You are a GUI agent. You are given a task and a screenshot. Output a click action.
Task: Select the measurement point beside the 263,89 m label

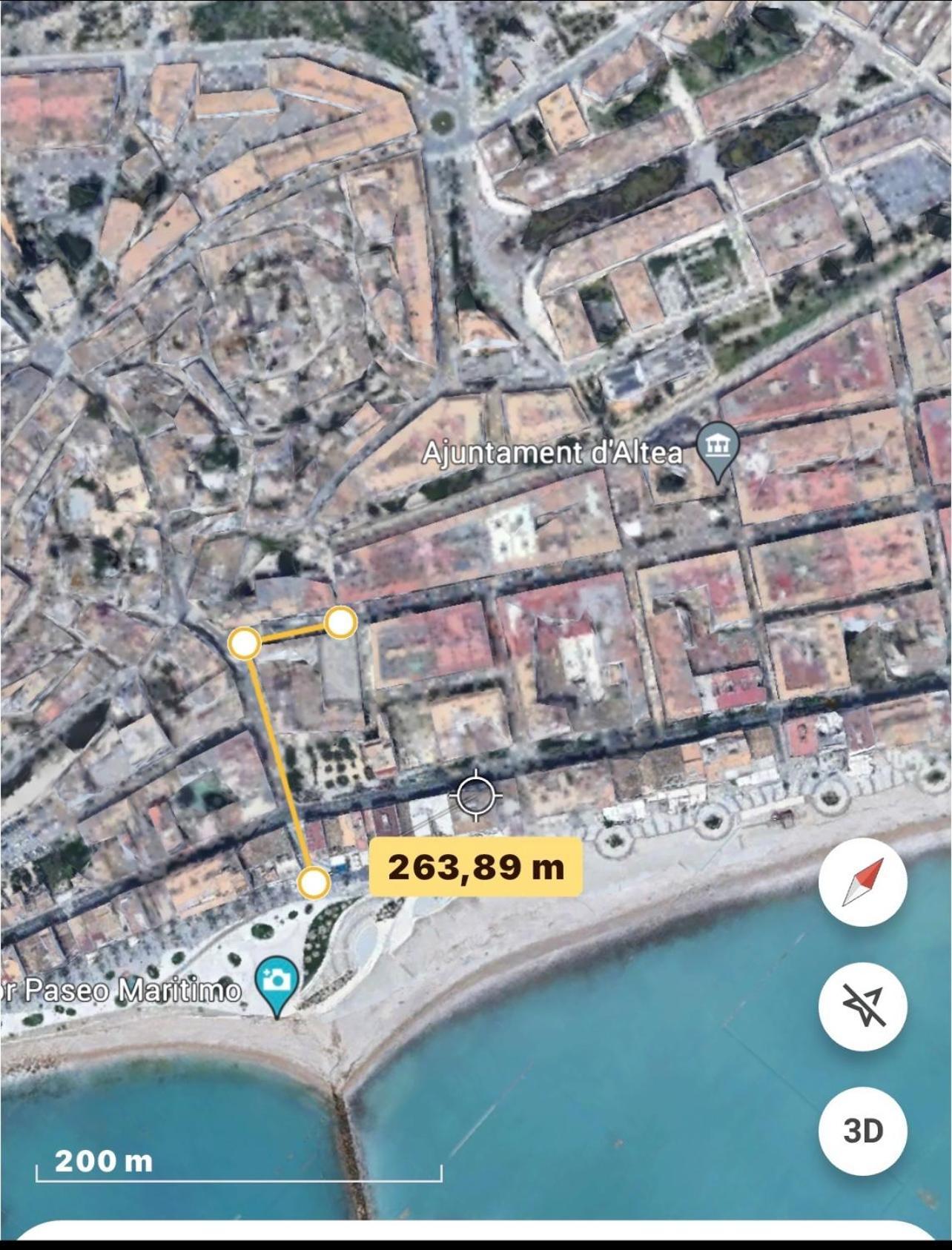click(x=314, y=883)
